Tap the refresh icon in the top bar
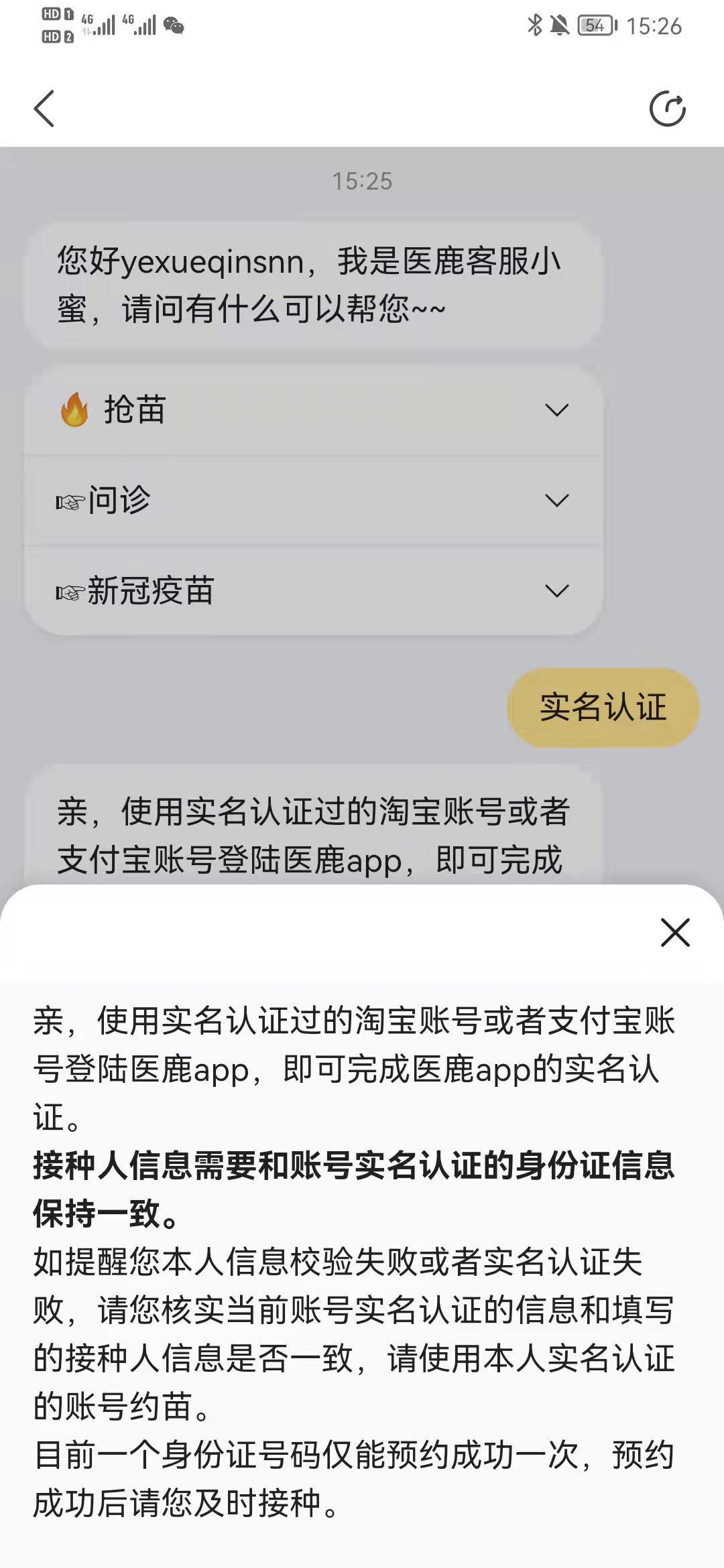724x1568 pixels. (x=667, y=109)
